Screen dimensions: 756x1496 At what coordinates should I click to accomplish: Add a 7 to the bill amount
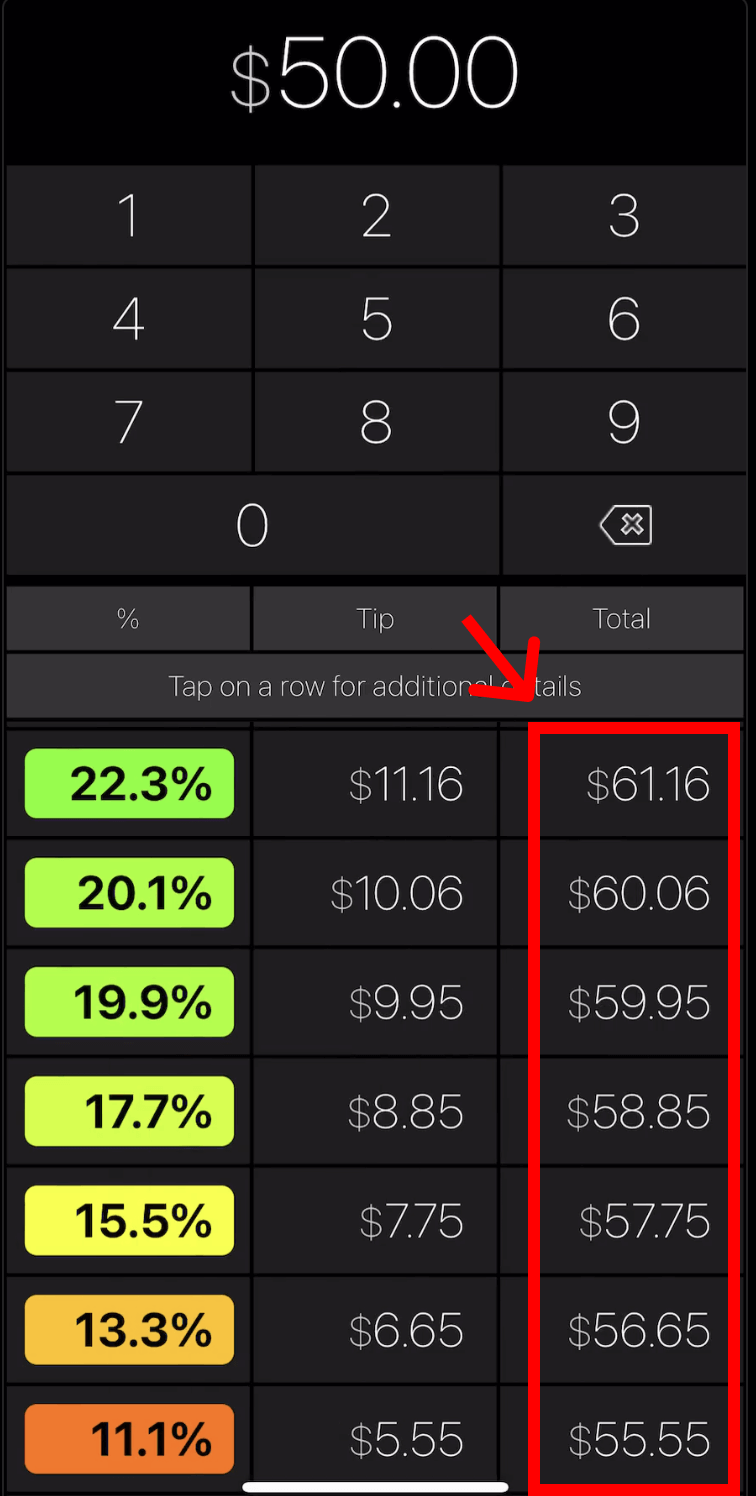(128, 422)
